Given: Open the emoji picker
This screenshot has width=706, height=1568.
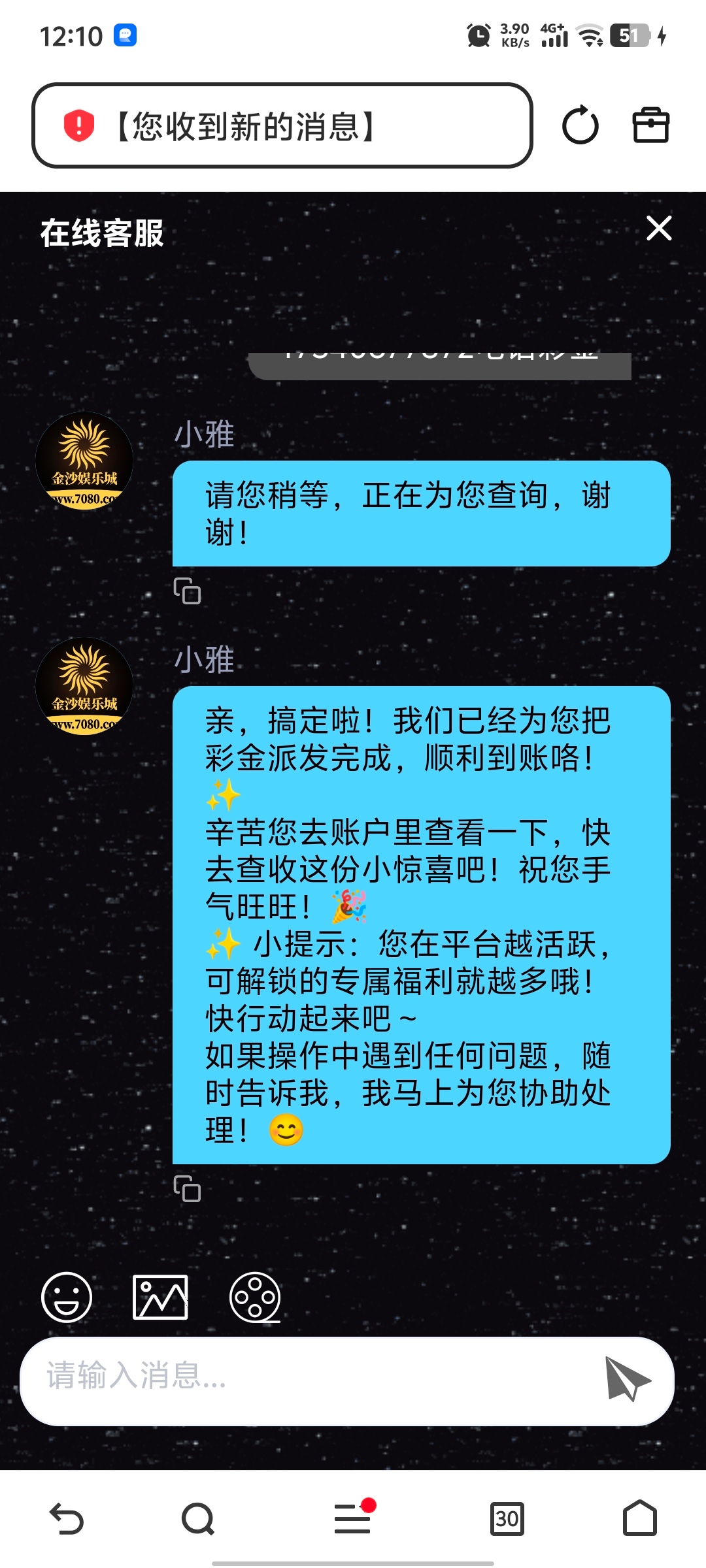Looking at the screenshot, I should (x=67, y=1297).
